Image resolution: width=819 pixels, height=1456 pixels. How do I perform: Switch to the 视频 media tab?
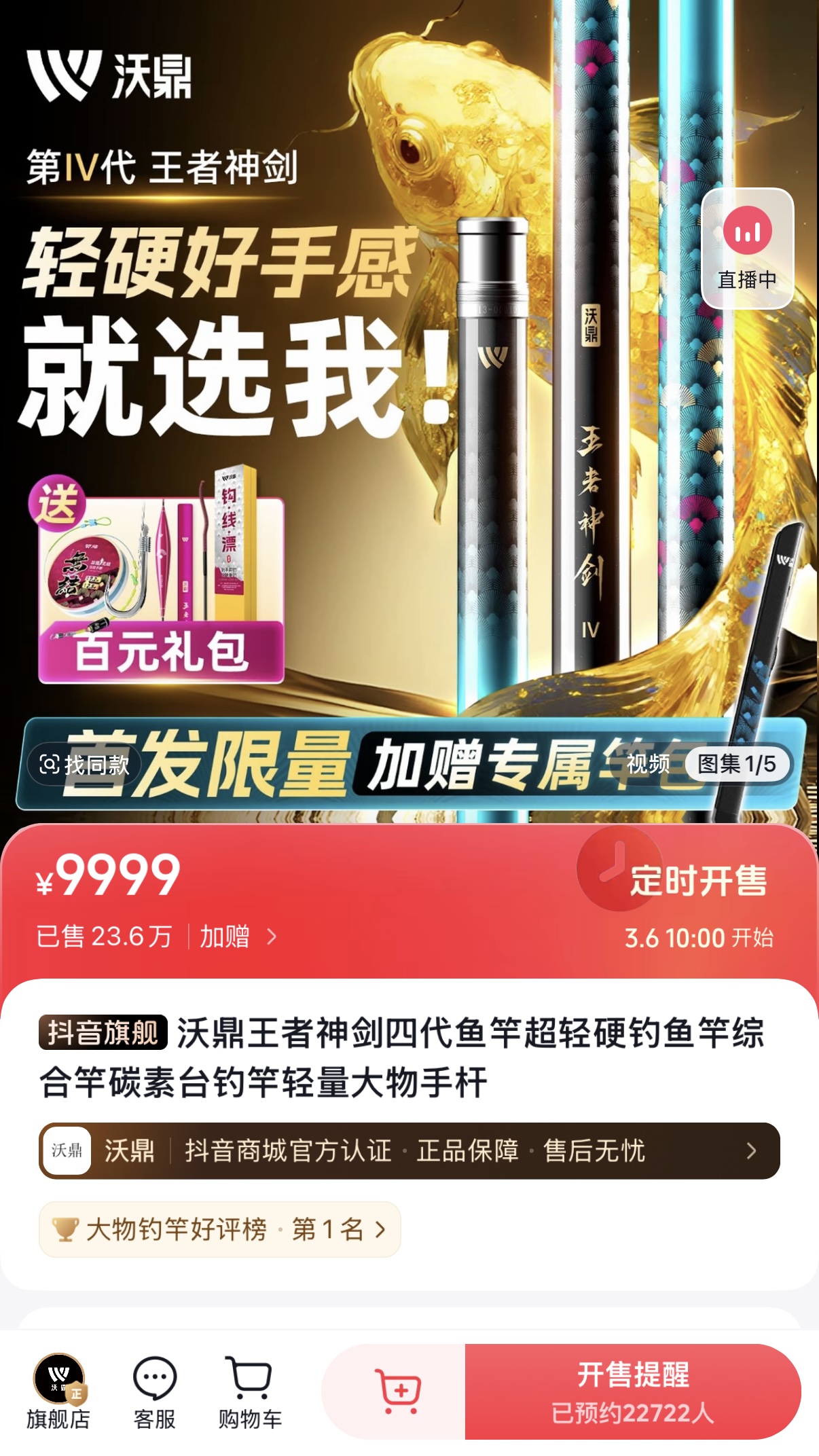click(647, 764)
